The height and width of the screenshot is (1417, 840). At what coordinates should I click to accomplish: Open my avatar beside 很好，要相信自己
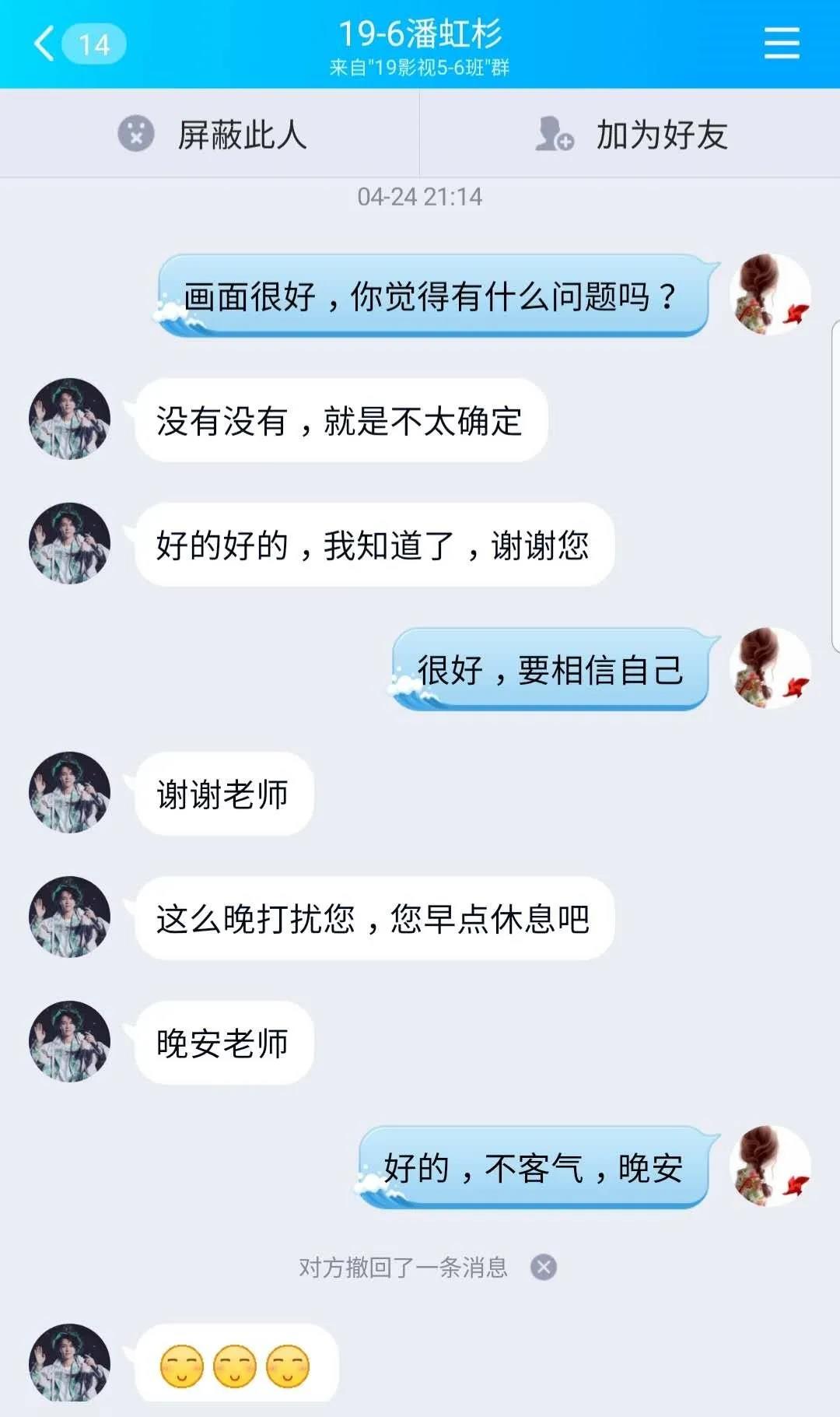pos(770,668)
